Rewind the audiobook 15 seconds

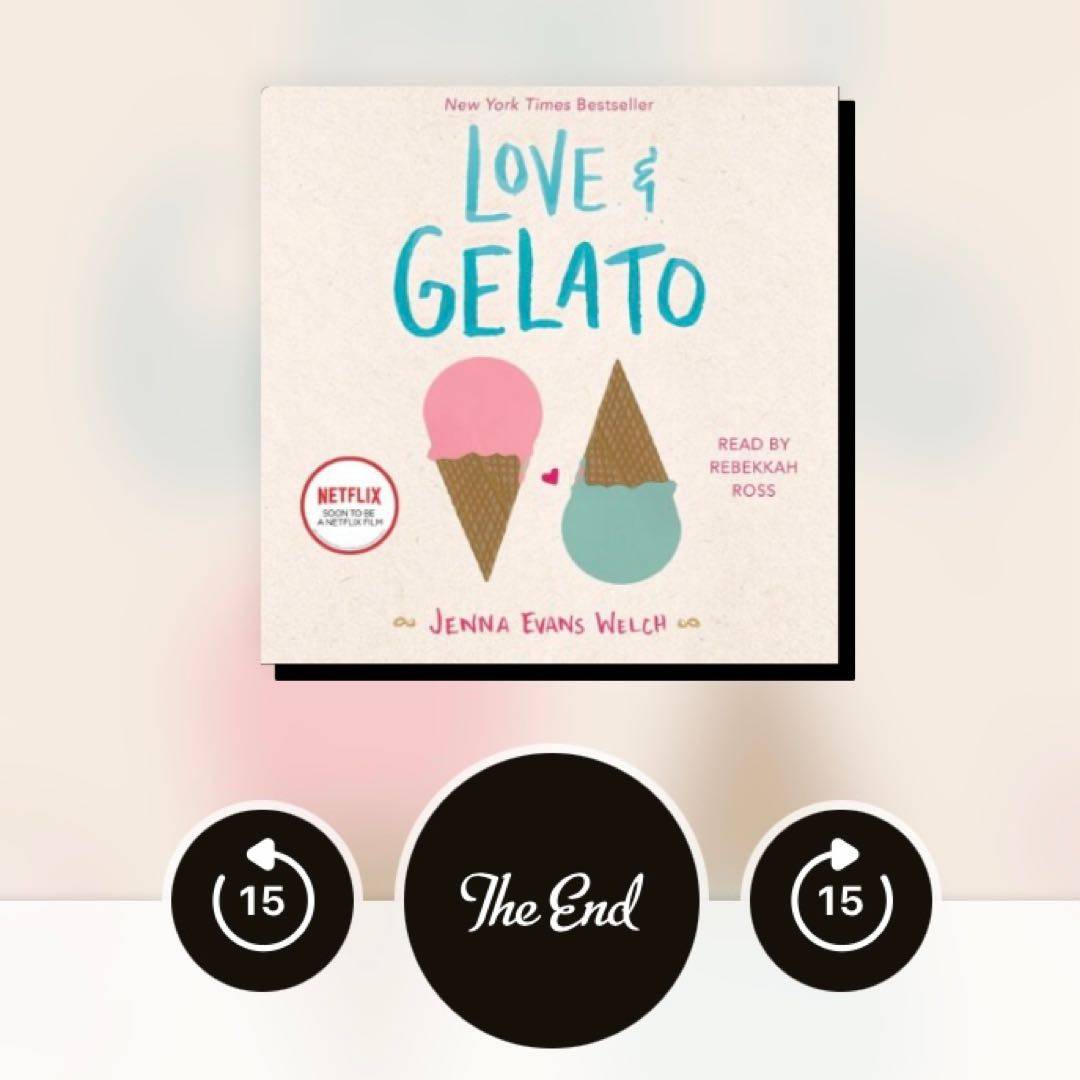[263, 899]
